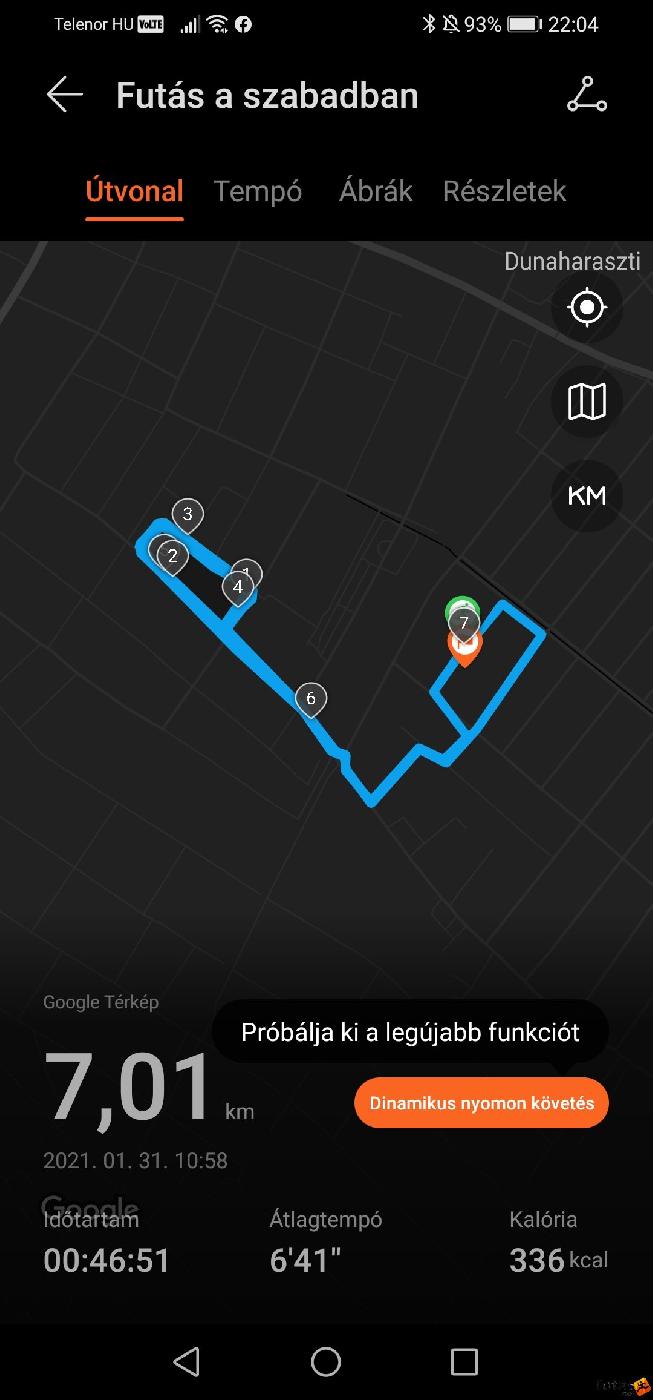Select the Részletek tab

[x=504, y=191]
